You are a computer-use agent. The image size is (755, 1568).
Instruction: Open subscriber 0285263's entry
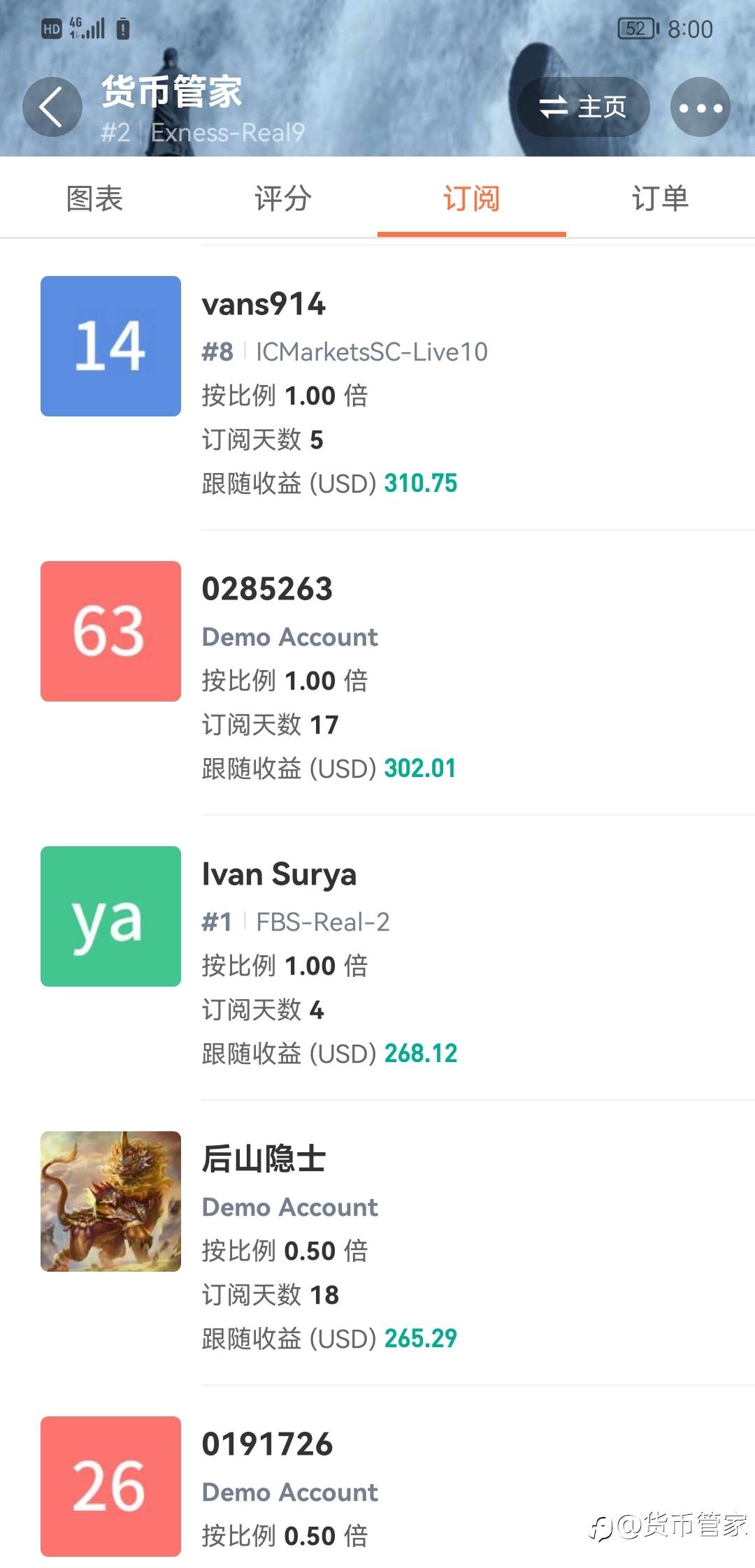(x=377, y=674)
